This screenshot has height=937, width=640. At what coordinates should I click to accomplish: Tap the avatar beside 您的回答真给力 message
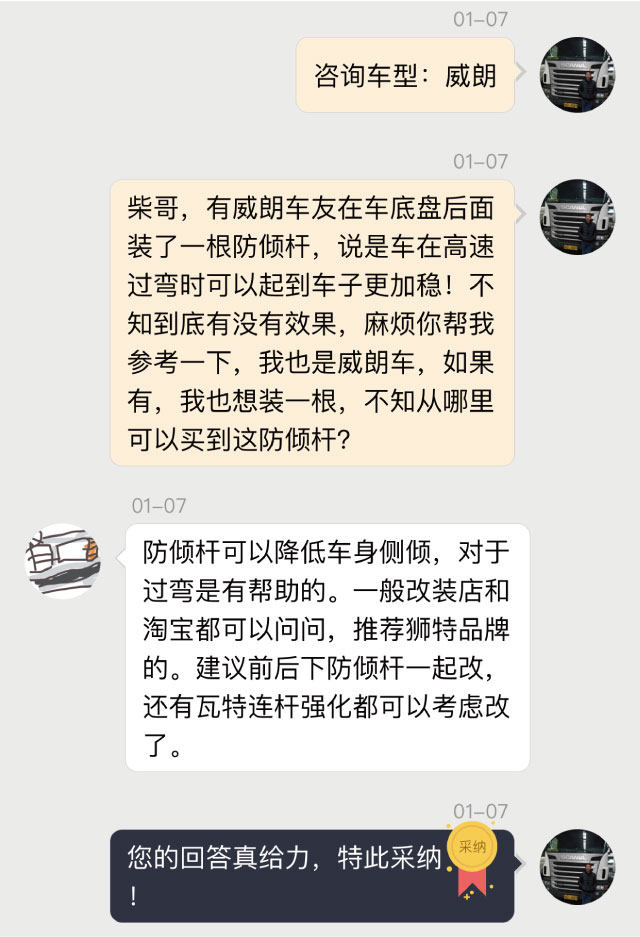pos(577,866)
